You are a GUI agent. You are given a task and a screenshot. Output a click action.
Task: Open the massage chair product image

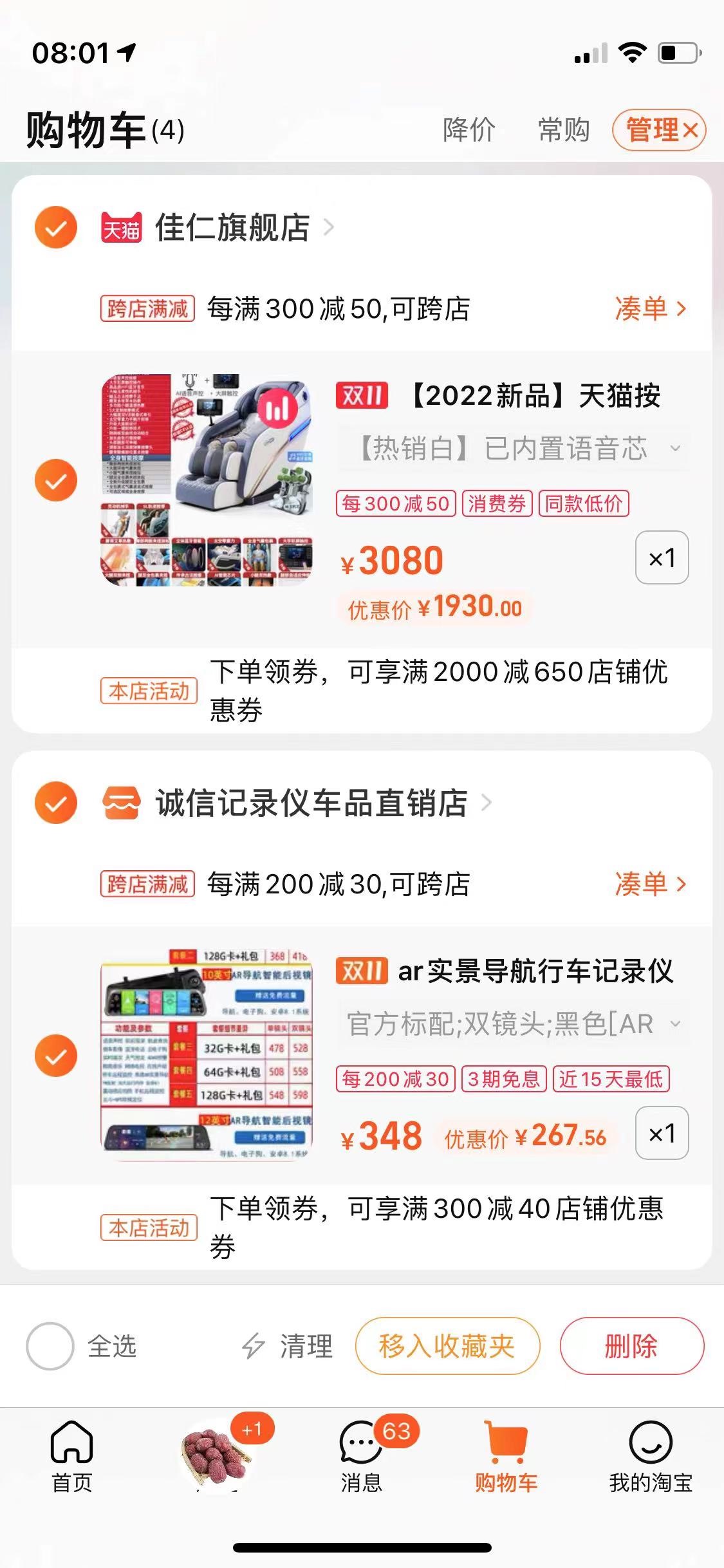pyautogui.click(x=207, y=480)
